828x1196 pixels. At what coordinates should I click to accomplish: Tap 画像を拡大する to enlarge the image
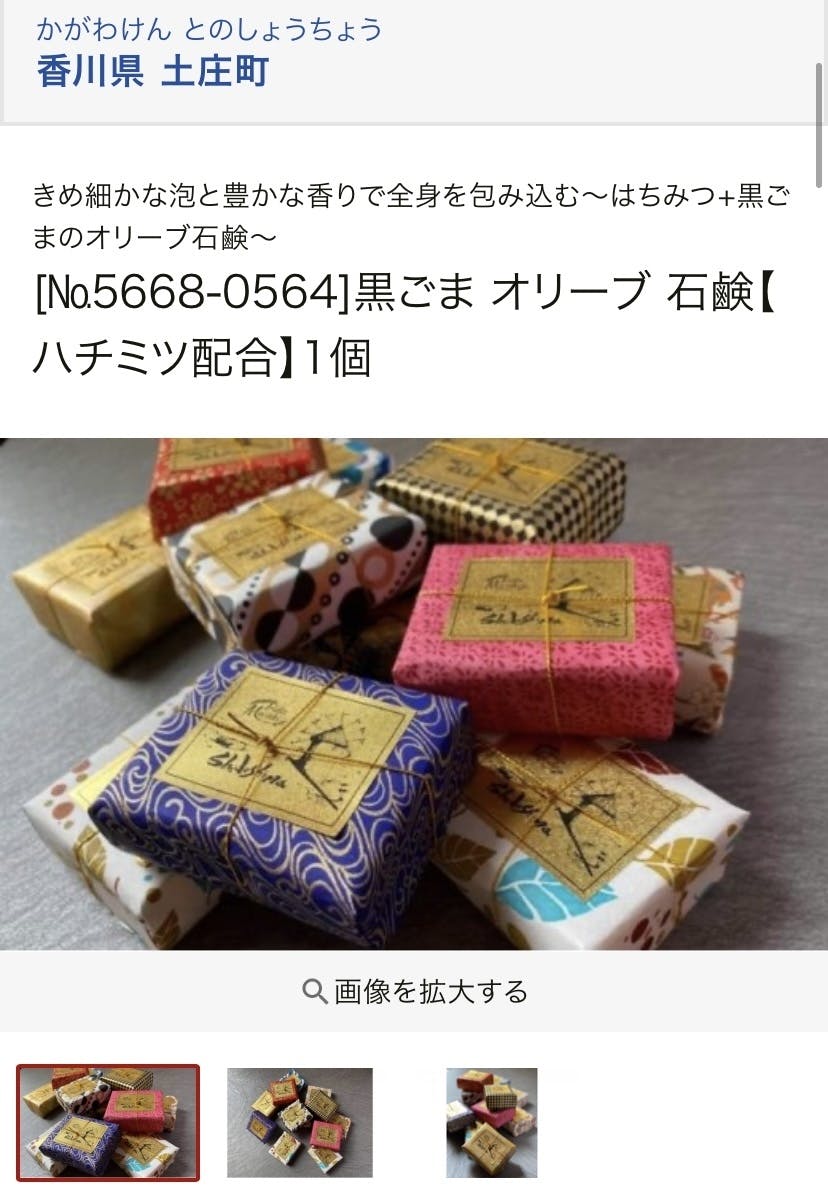click(x=414, y=991)
